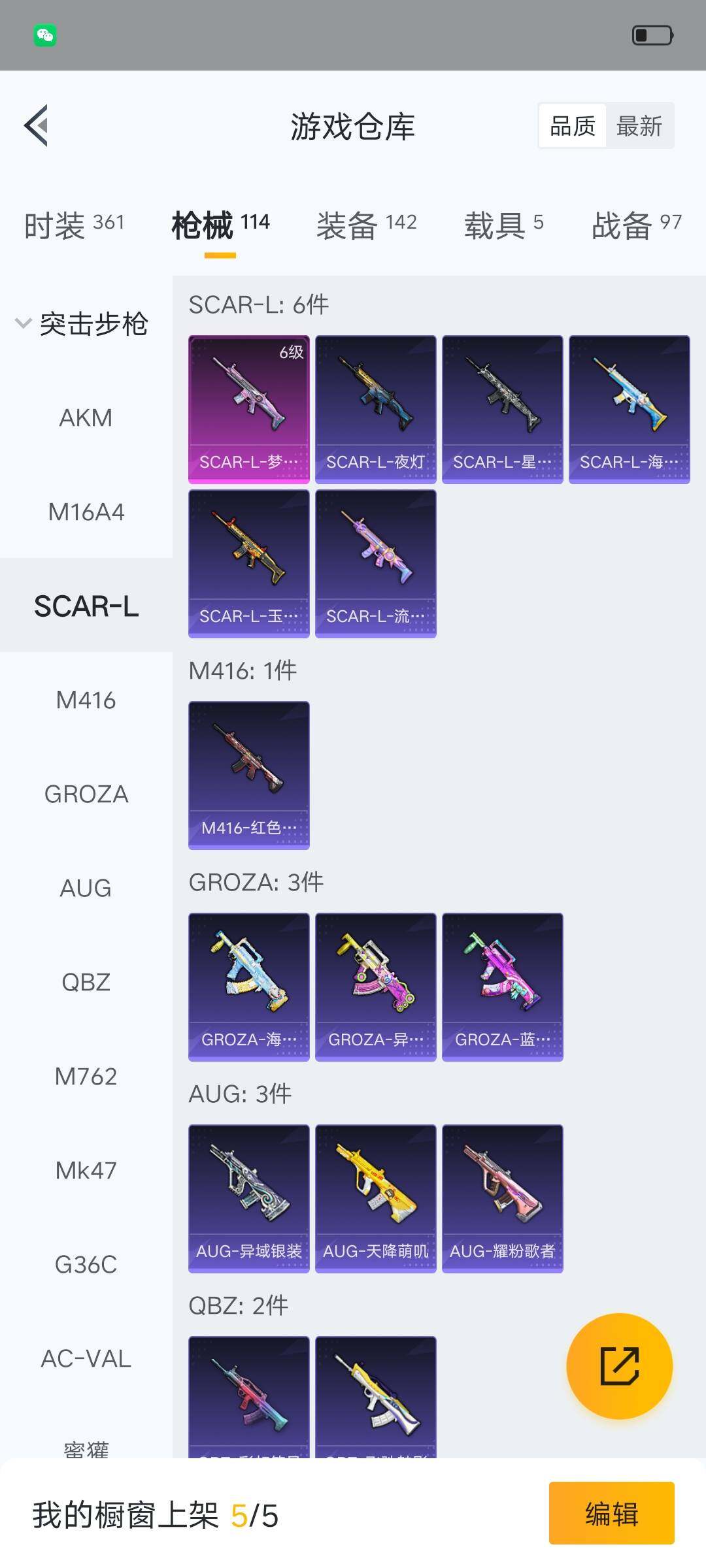Switch to the 装备 tab
This screenshot has height=1568, width=706.
click(366, 225)
